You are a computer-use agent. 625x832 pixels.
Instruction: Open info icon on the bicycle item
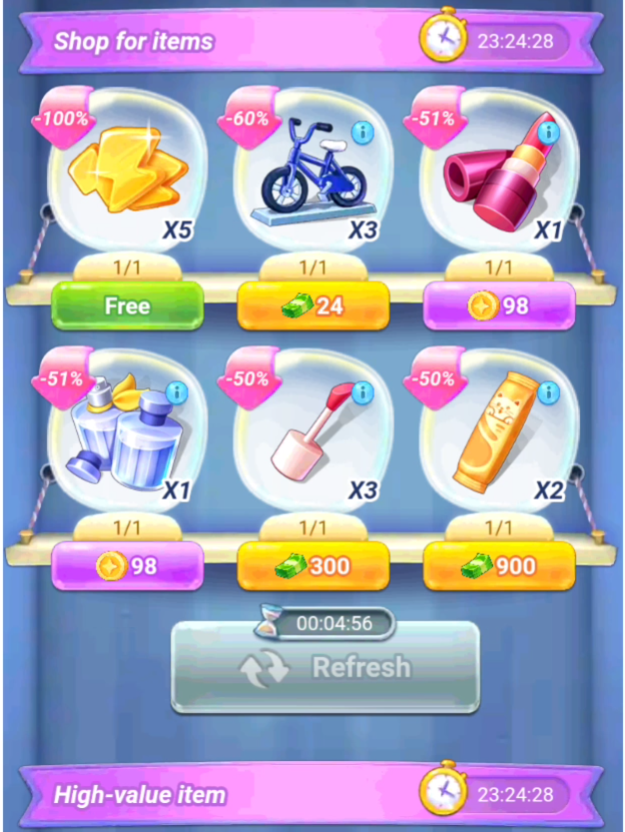[363, 133]
